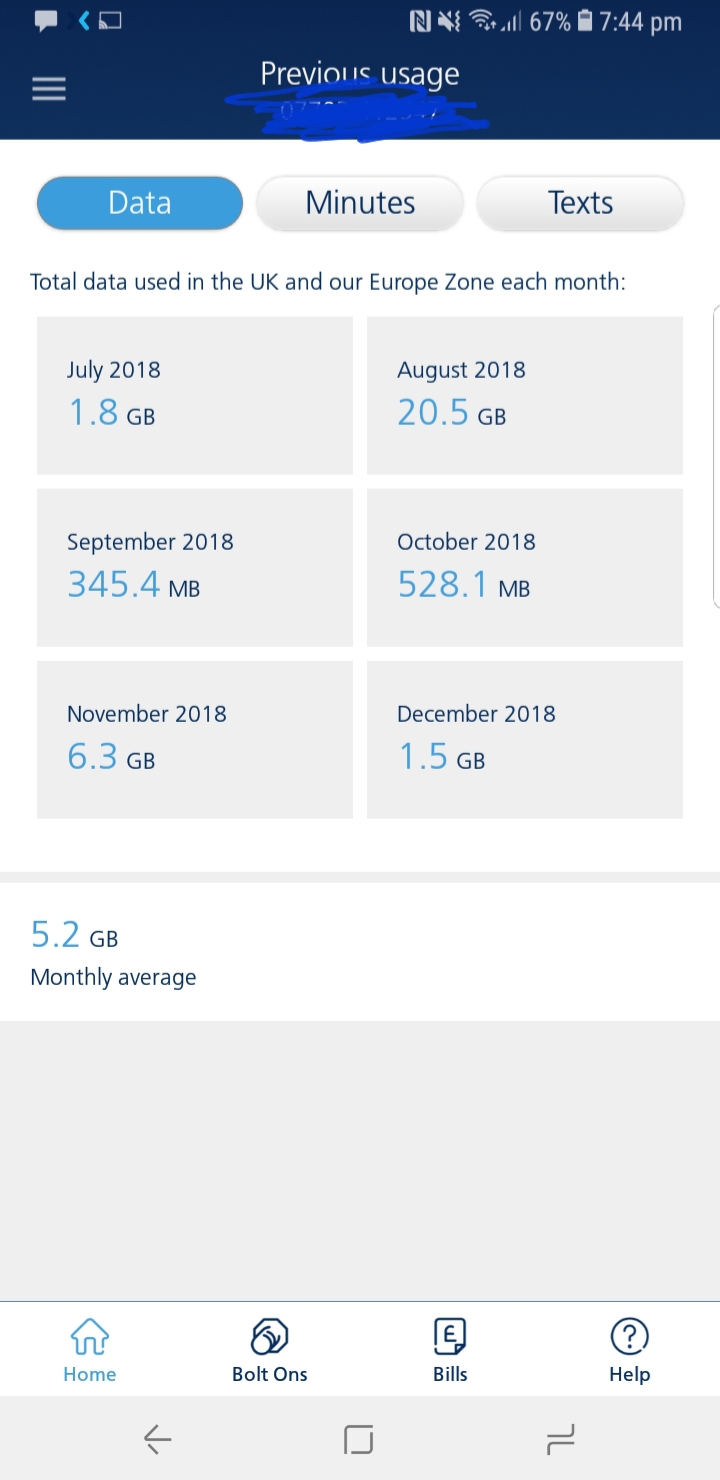720x1480 pixels.
Task: Go to the Home tab
Action: click(90, 1349)
